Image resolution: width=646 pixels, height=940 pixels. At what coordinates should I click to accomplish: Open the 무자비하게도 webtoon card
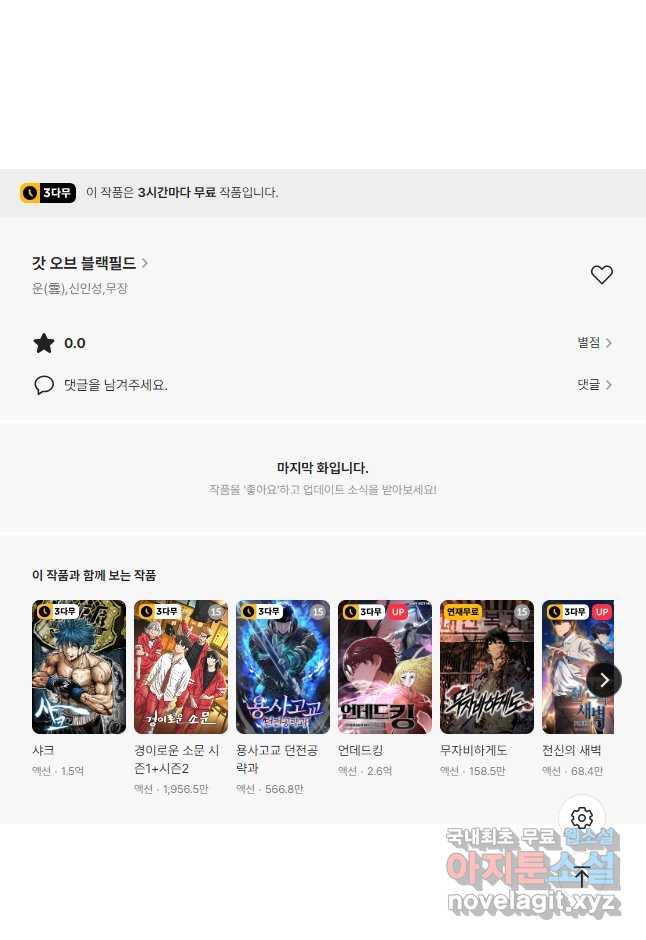pos(487,667)
